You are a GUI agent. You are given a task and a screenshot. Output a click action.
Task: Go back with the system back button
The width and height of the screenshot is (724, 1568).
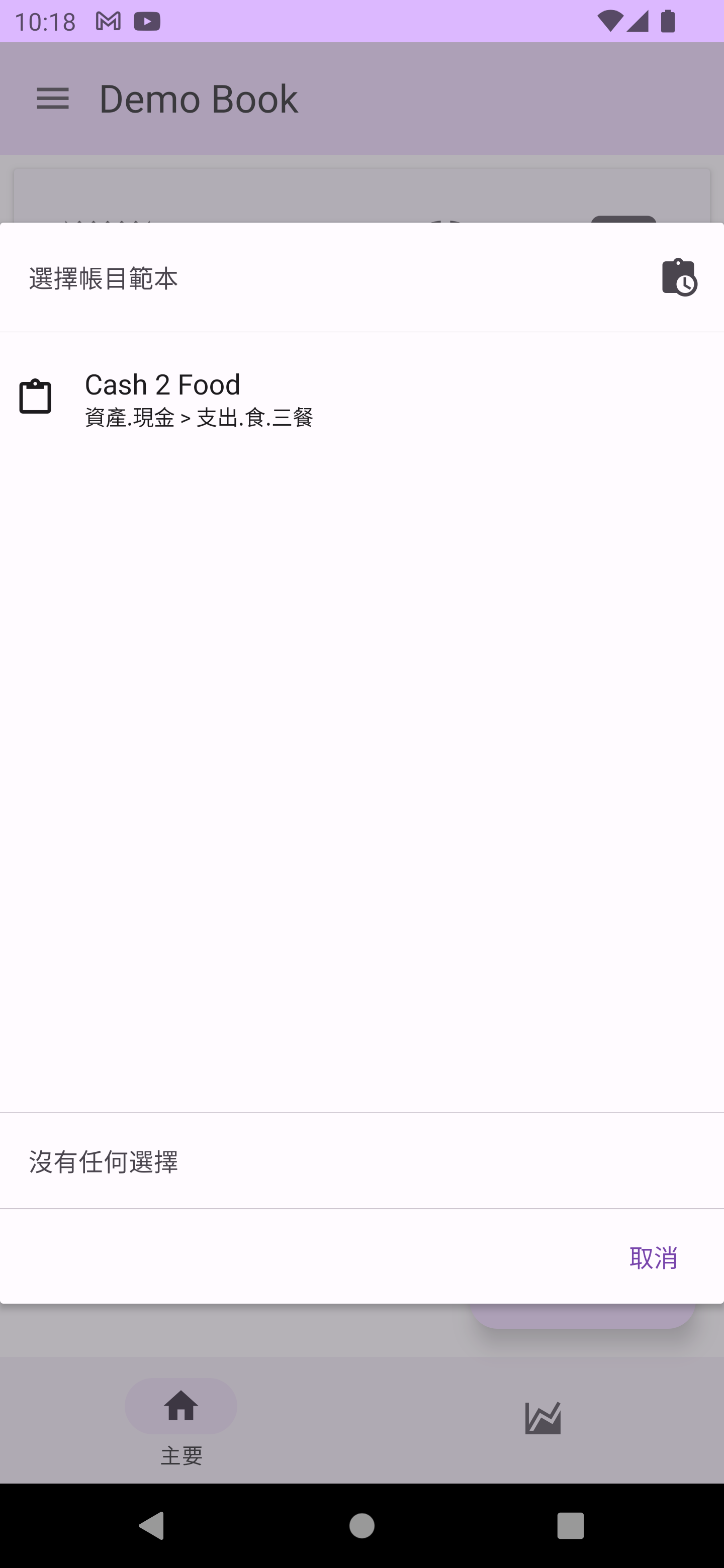click(x=152, y=1525)
